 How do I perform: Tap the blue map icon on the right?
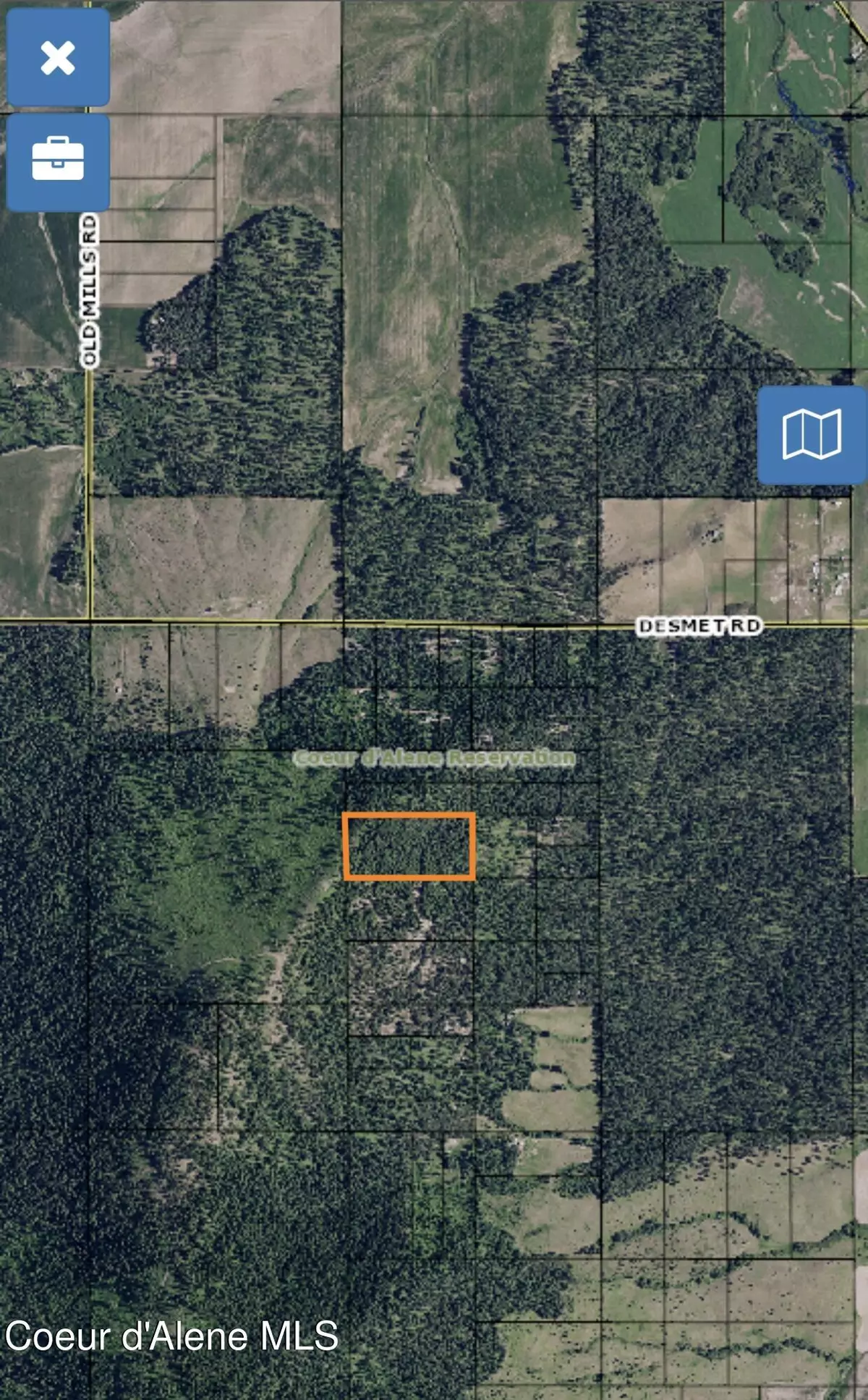(812, 436)
